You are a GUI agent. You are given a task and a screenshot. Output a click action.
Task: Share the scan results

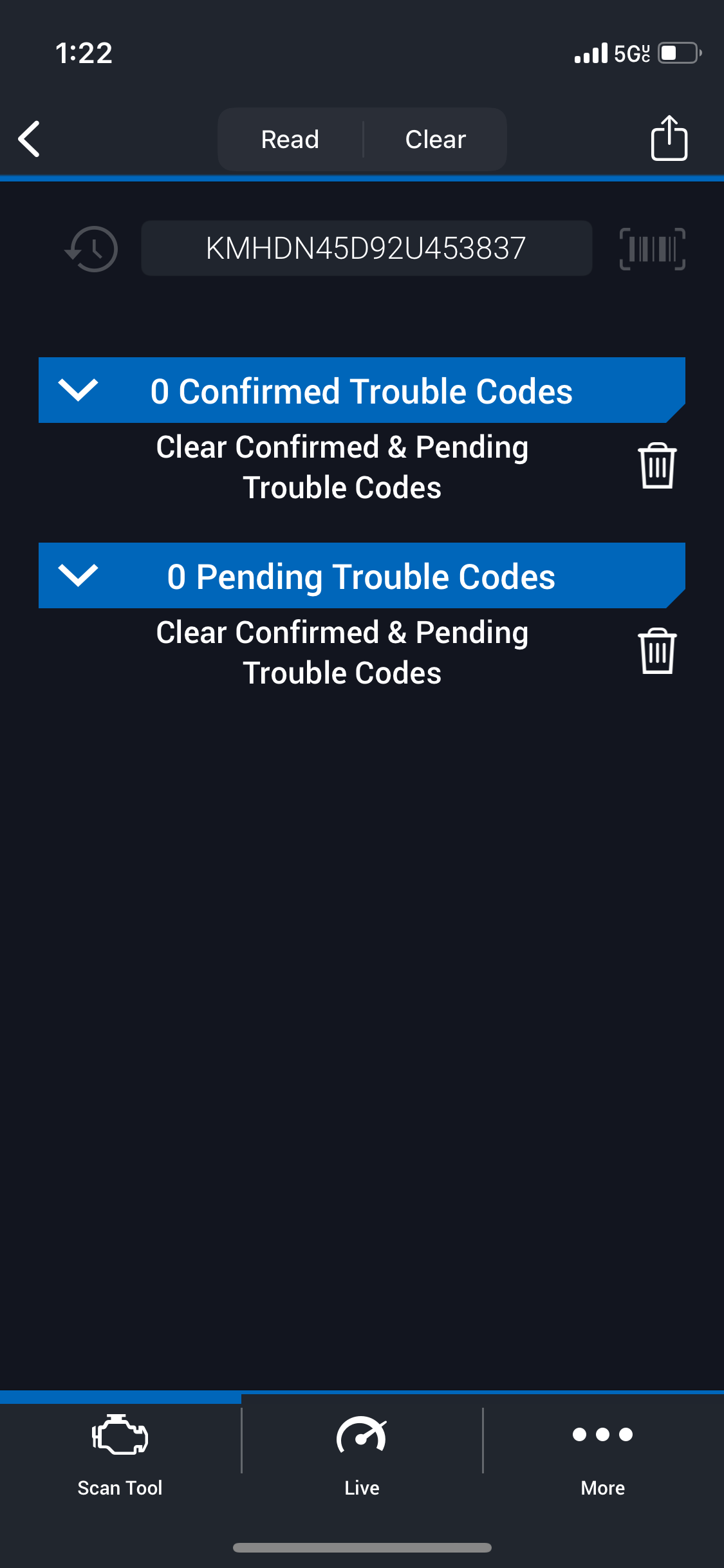669,138
